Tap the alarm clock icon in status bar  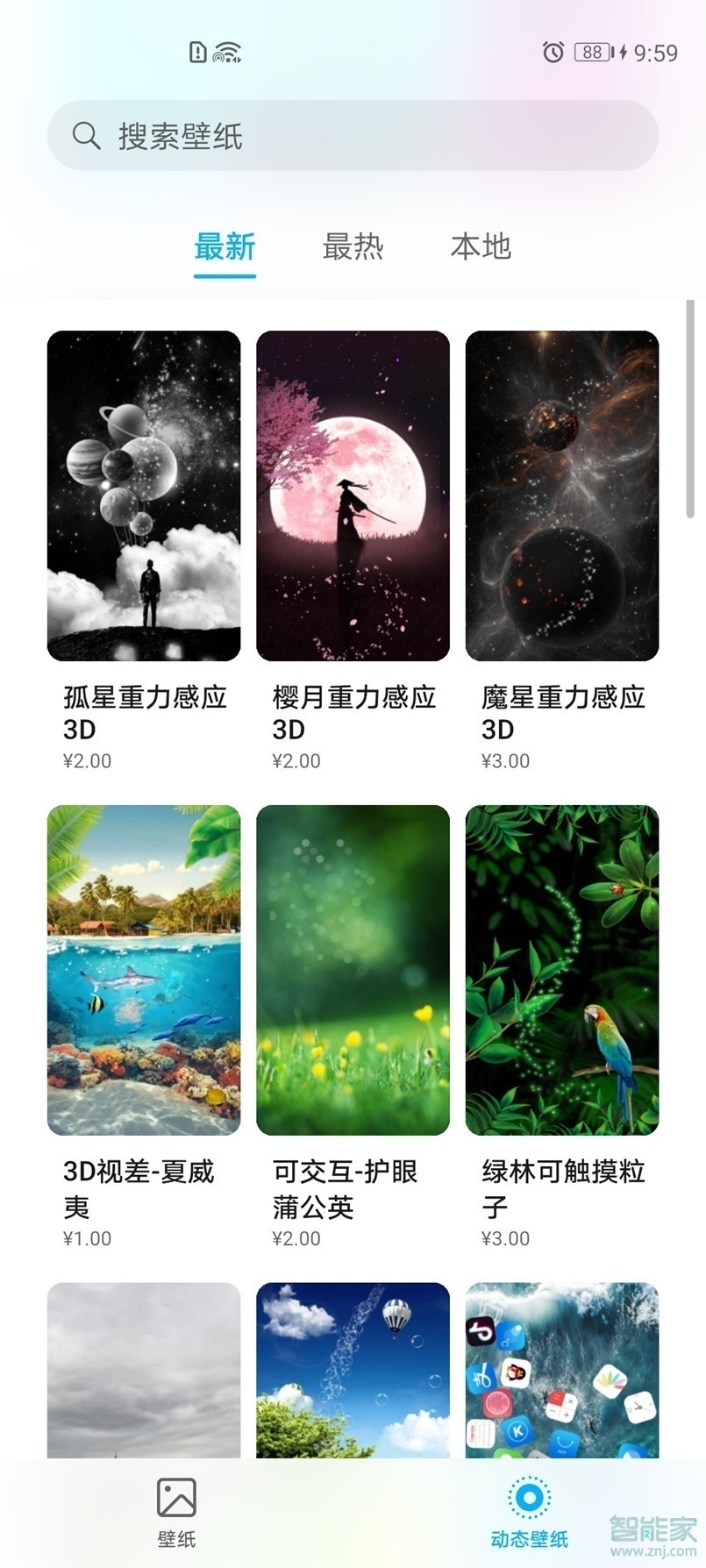(553, 53)
